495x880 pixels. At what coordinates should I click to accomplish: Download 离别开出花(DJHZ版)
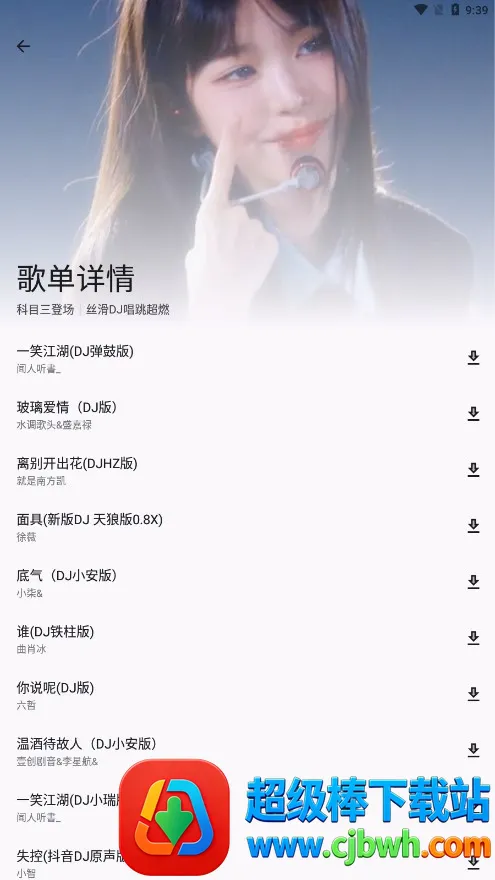(474, 470)
